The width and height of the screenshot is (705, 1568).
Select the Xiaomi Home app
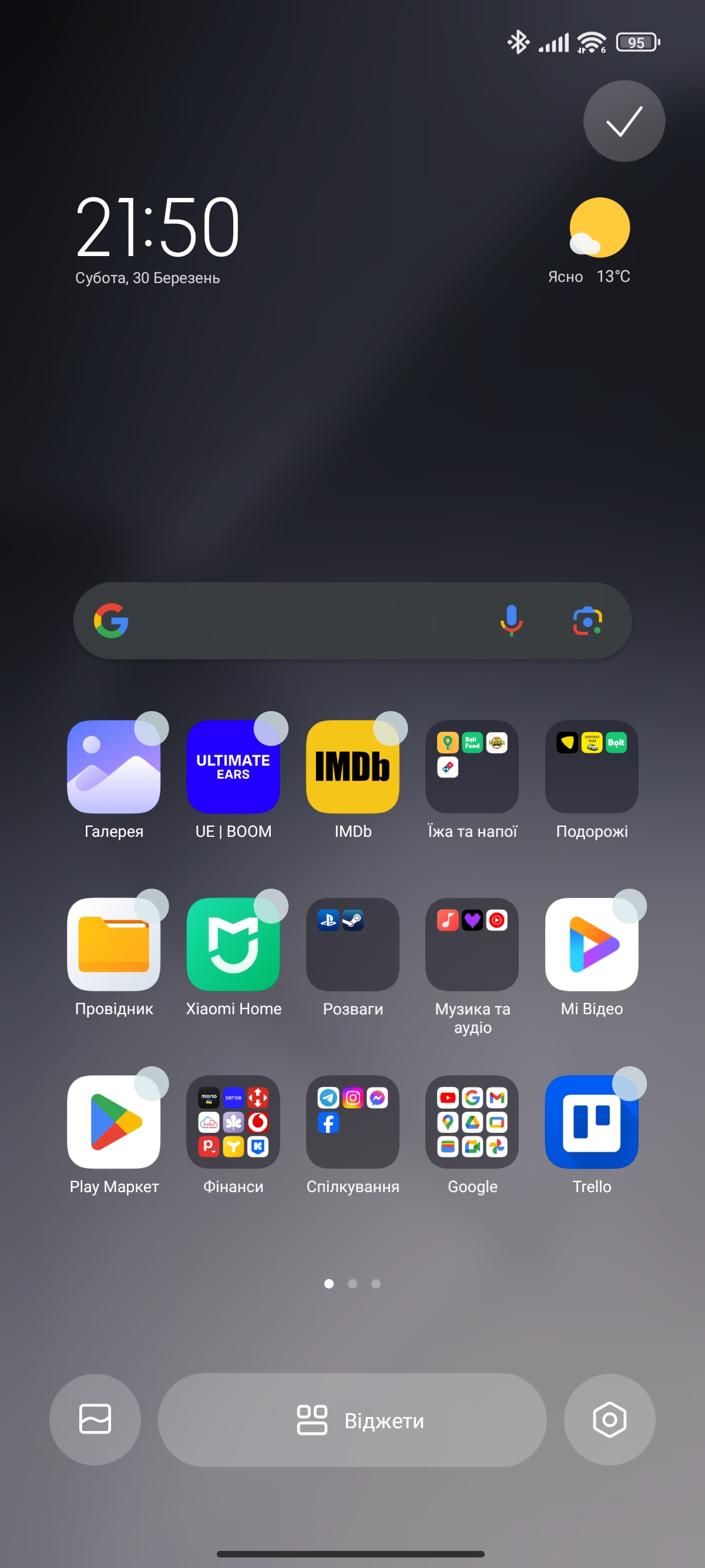[233, 944]
